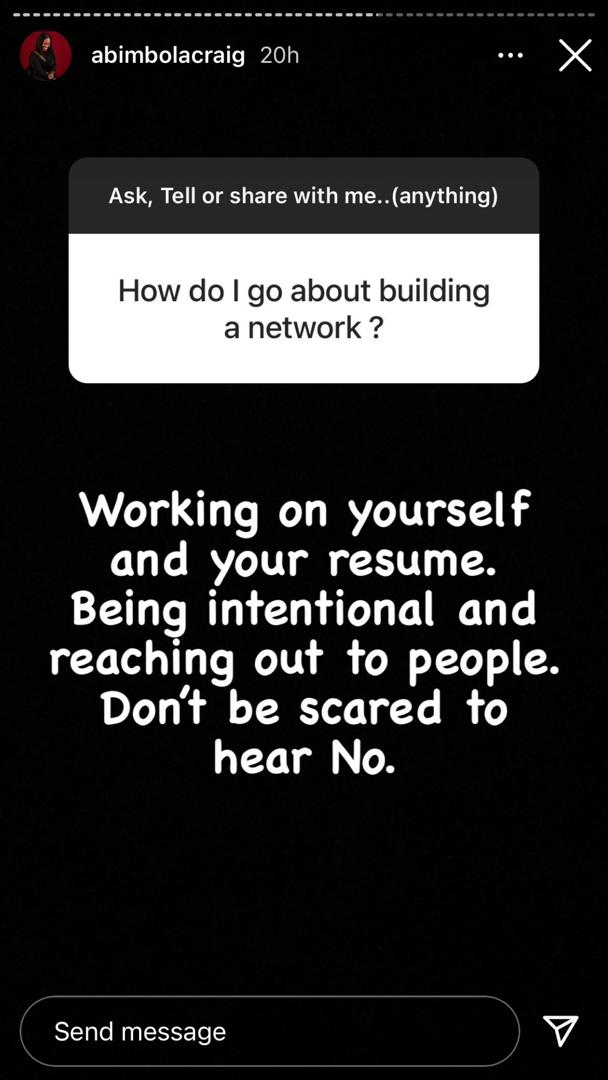Open the three-dot story options menu
Screen dimensions: 608x1080
coord(510,55)
